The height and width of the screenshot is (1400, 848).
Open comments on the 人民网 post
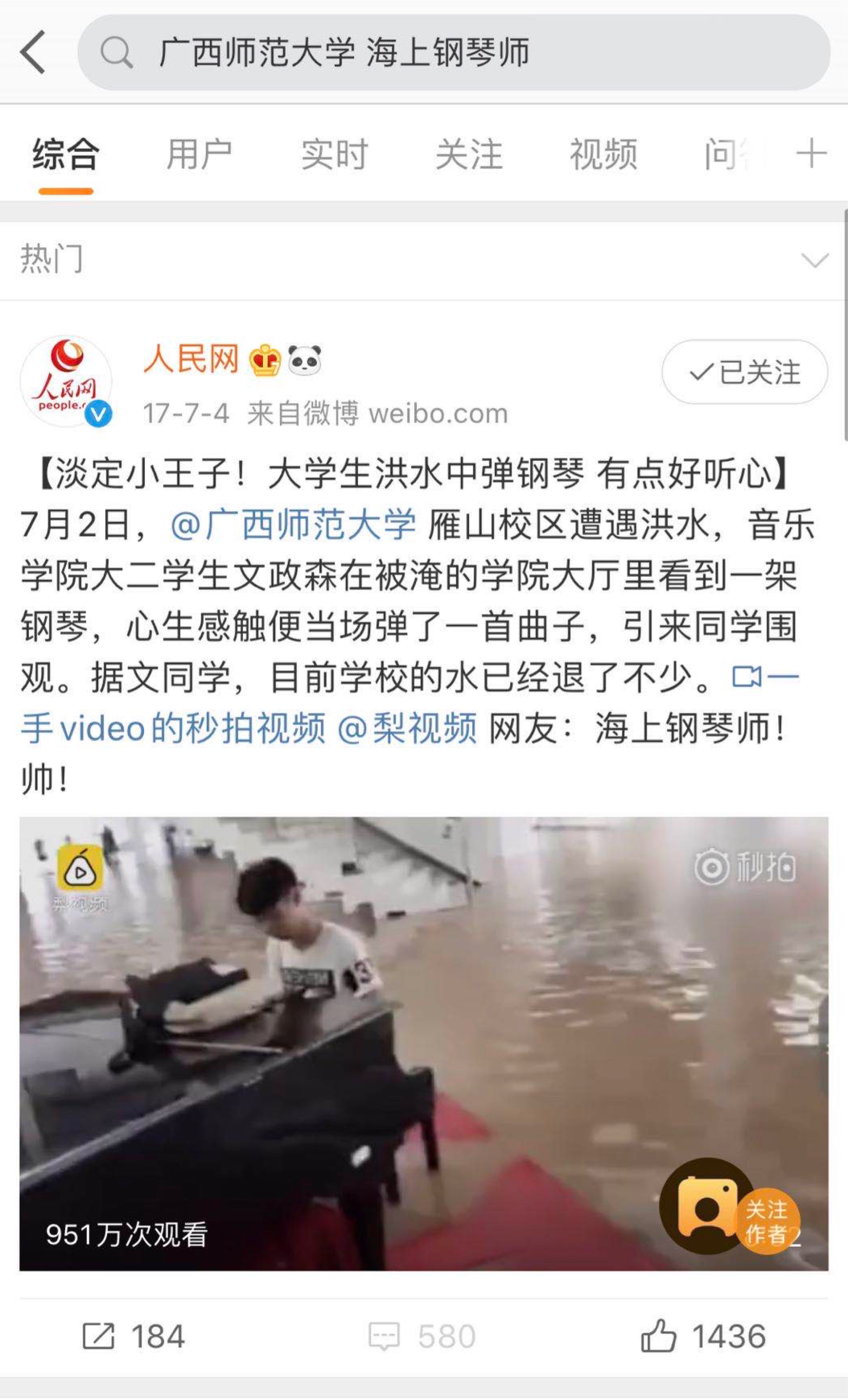tap(422, 1337)
